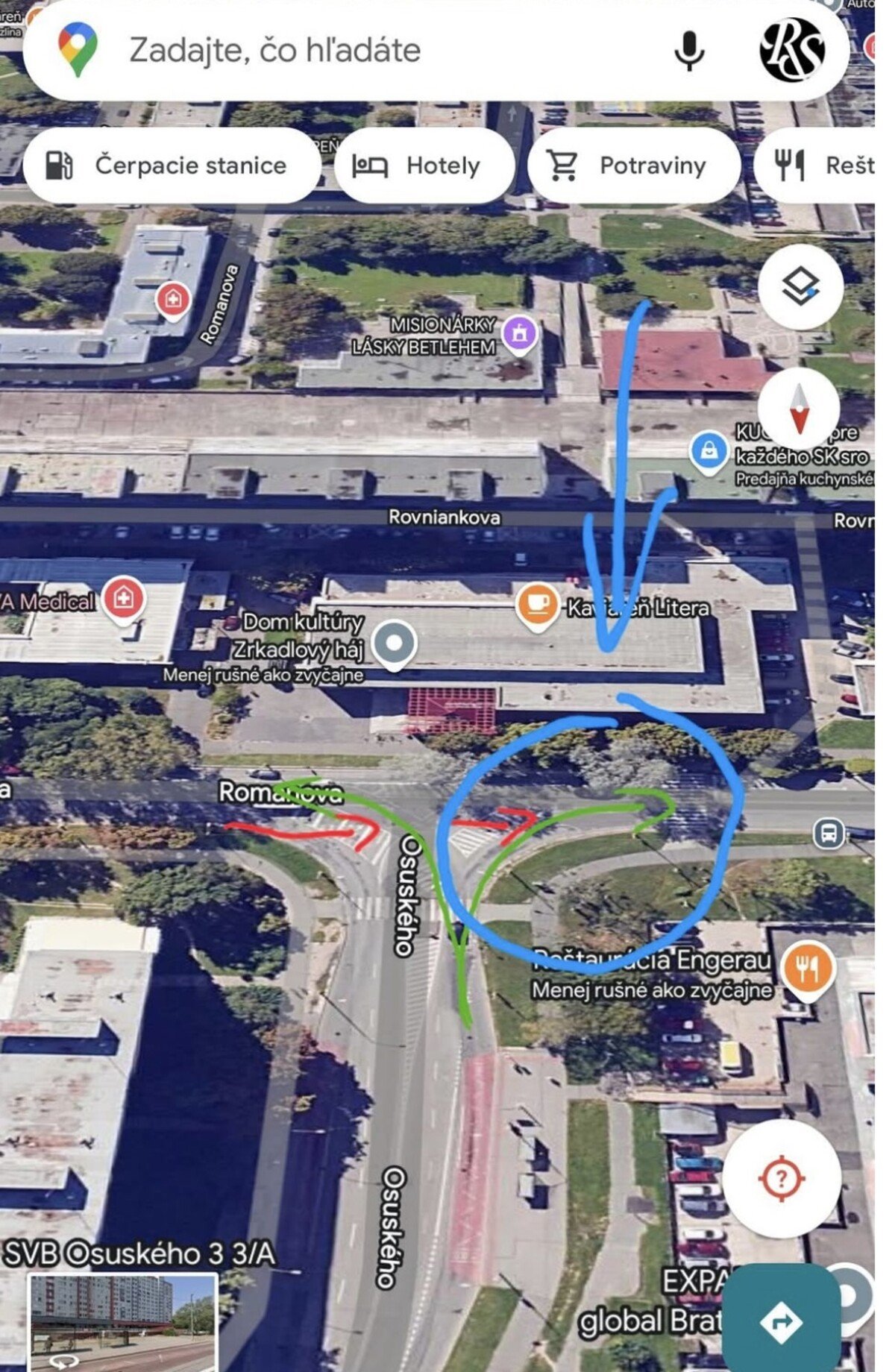Show 'Potraviny' places nearby
The width and height of the screenshot is (895, 1372).
click(632, 166)
